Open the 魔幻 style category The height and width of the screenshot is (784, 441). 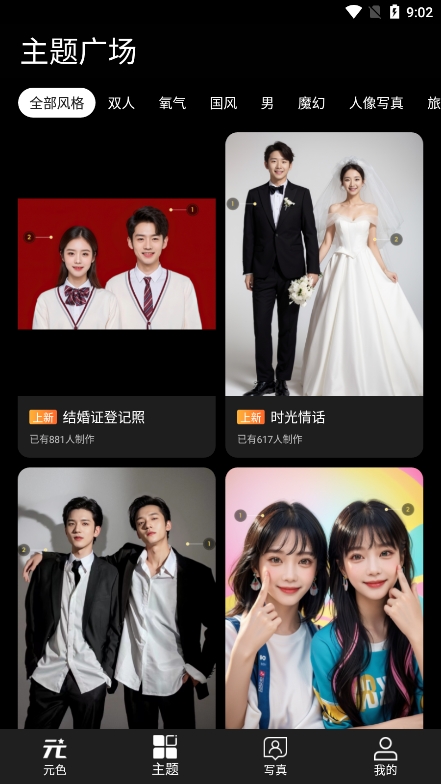[x=312, y=103]
